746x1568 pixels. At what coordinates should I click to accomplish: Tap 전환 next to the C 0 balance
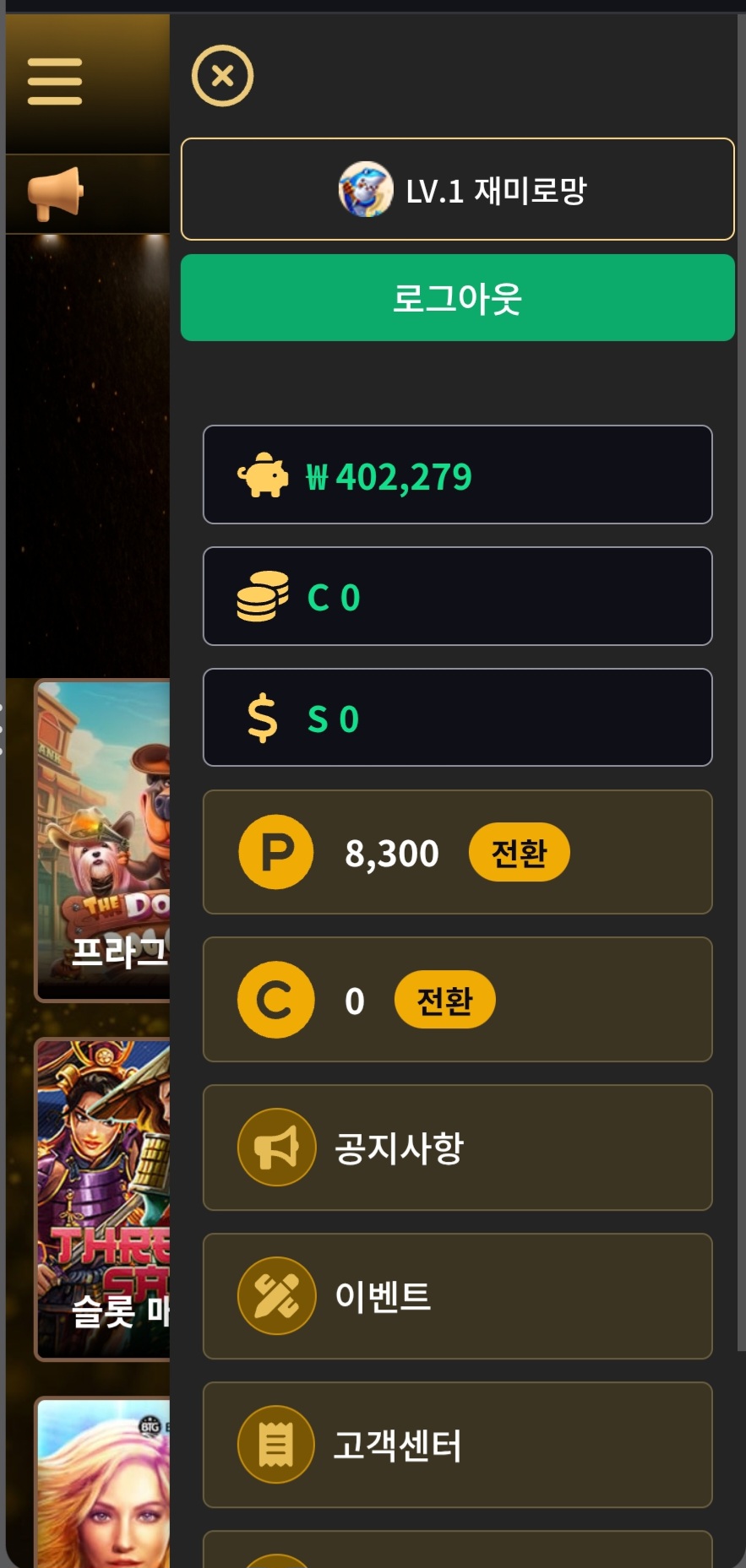click(444, 1000)
